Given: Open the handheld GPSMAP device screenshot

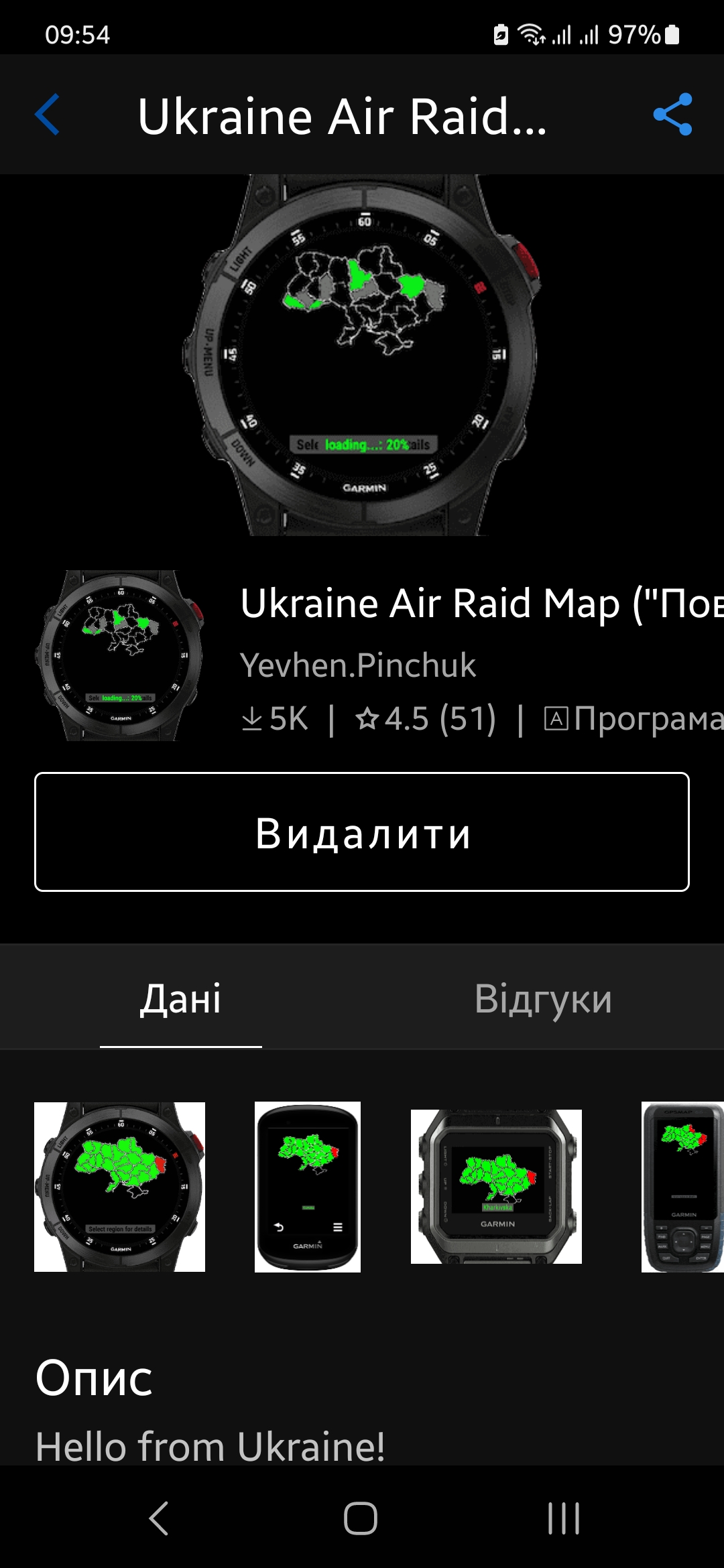Looking at the screenshot, I should [x=682, y=1187].
